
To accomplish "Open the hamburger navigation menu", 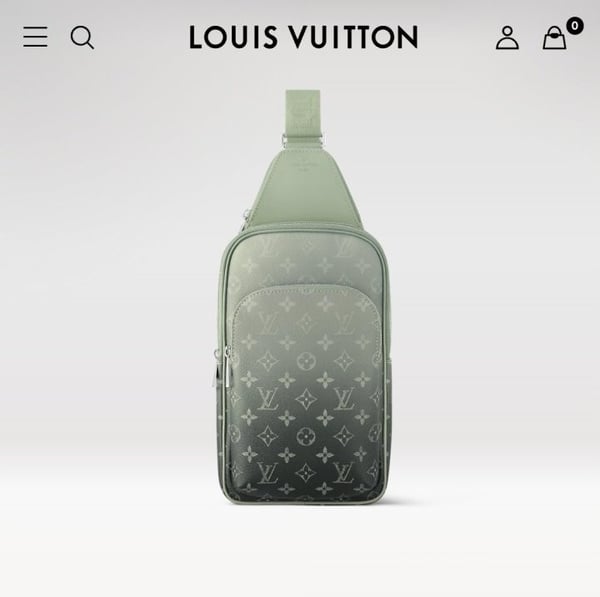I will [35, 38].
